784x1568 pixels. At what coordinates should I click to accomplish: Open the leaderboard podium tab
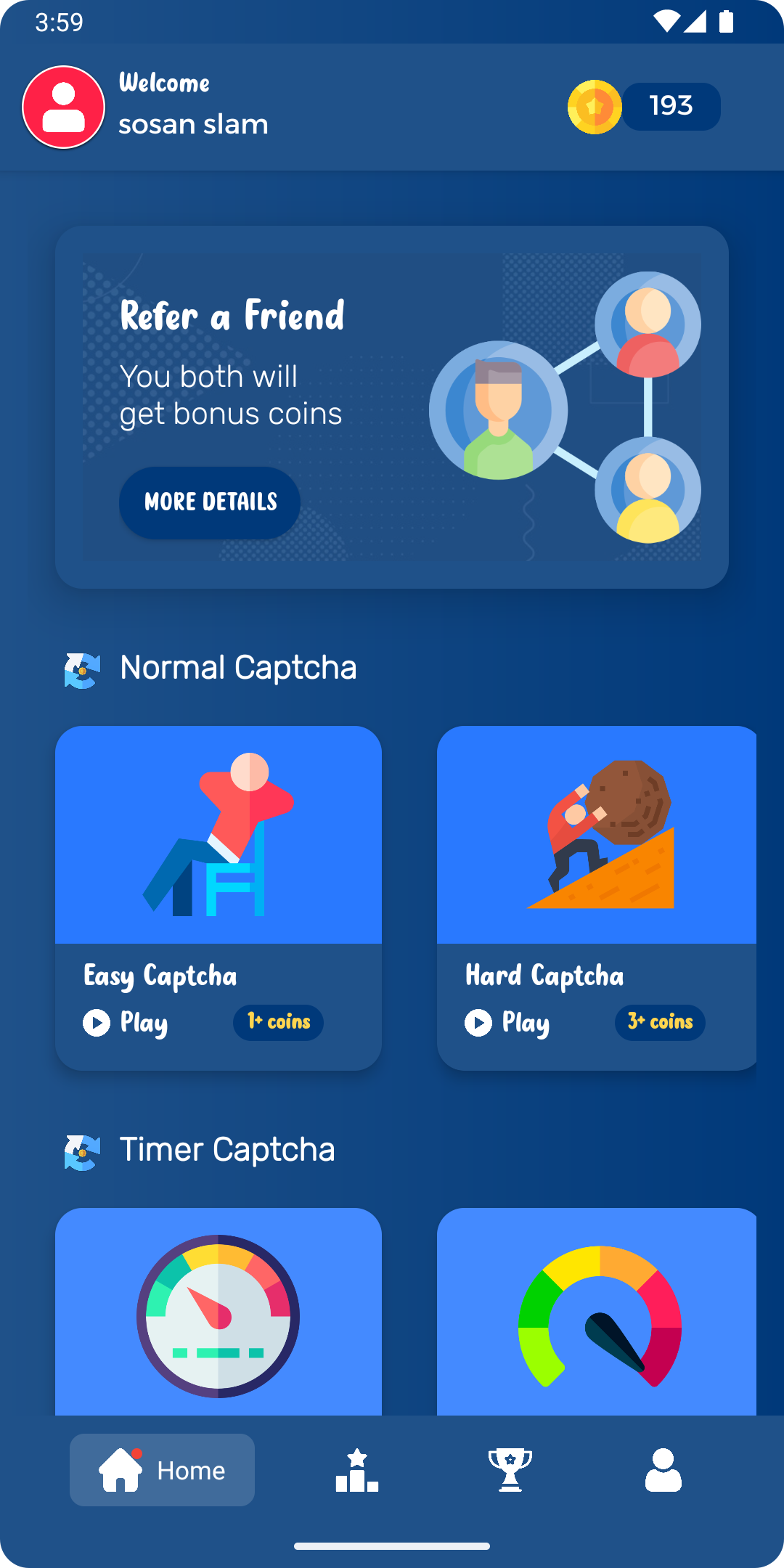[x=357, y=1470]
